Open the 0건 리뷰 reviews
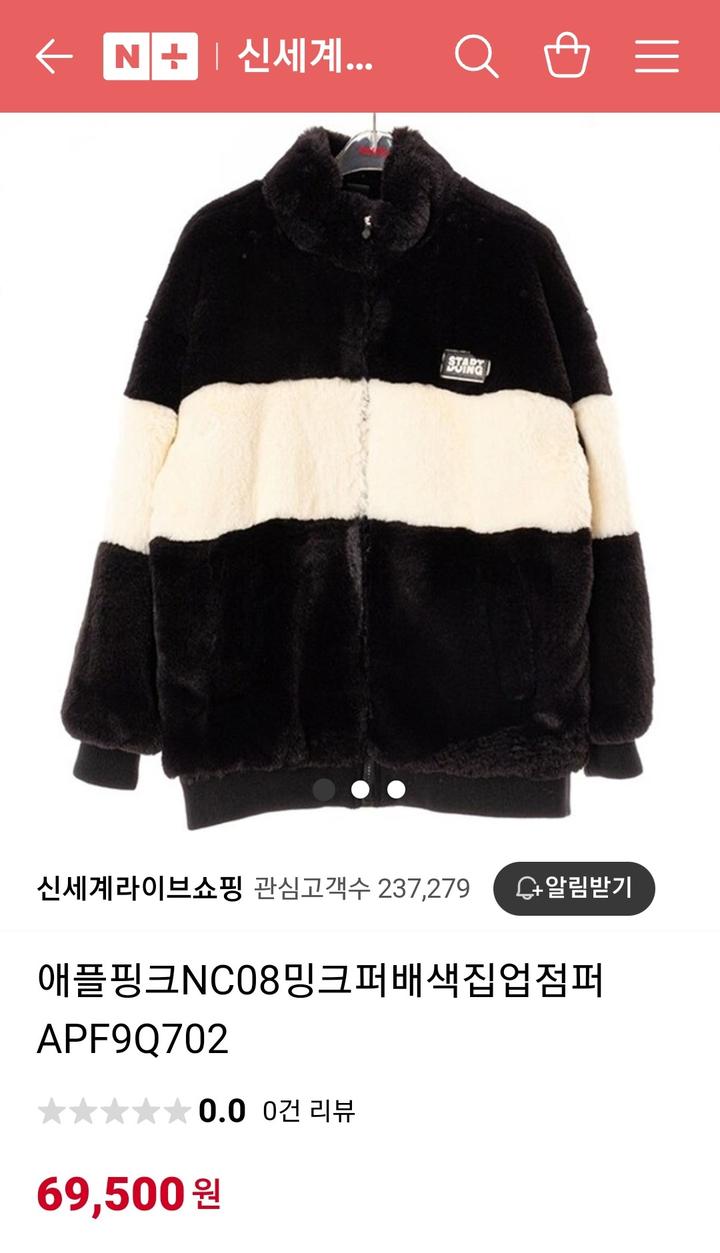Image resolution: width=720 pixels, height=1253 pixels. point(308,1111)
